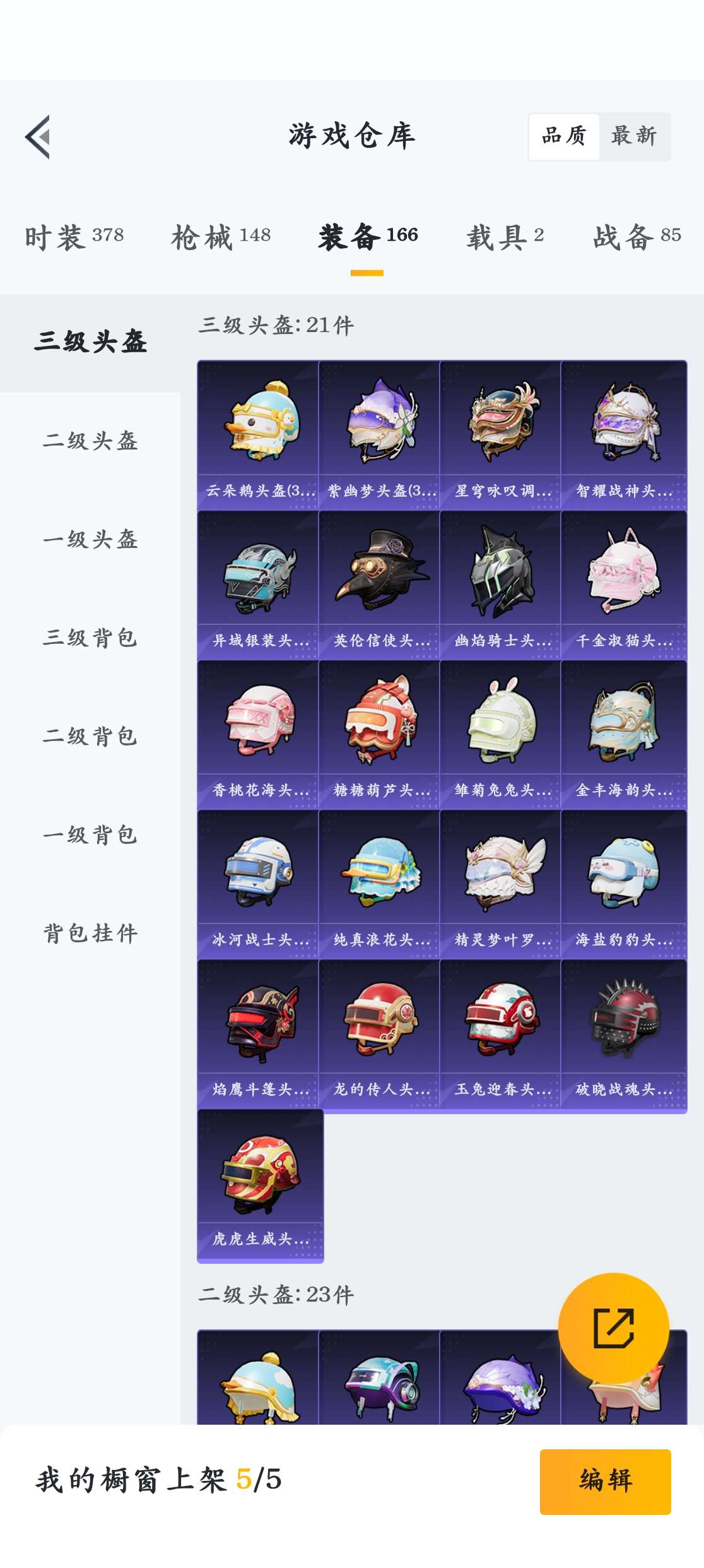Switch to the 时装 tab

pos(74,237)
